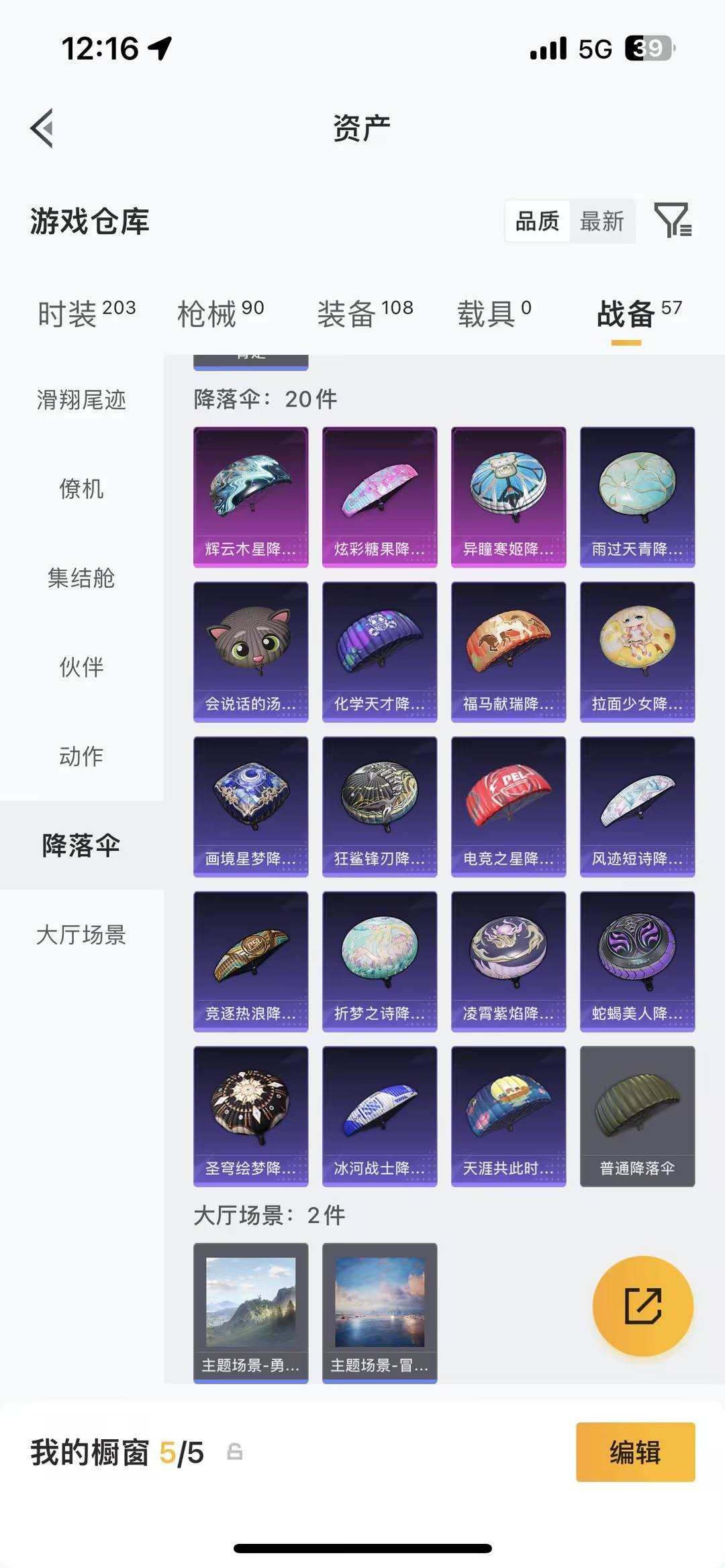Open the 伙伴 category in the sidebar

click(x=81, y=668)
